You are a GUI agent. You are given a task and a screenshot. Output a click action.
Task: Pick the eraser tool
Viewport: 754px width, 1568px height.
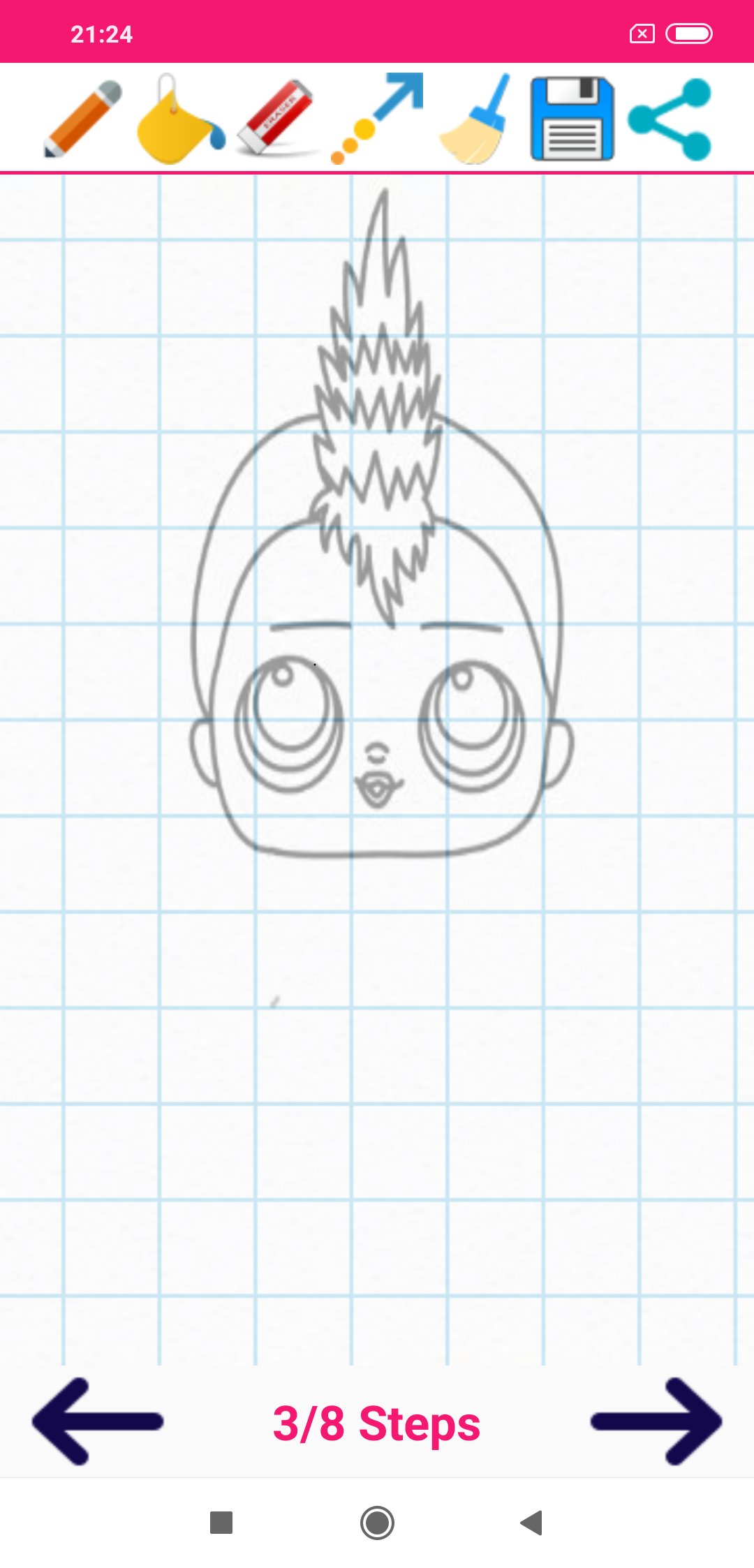point(278,119)
